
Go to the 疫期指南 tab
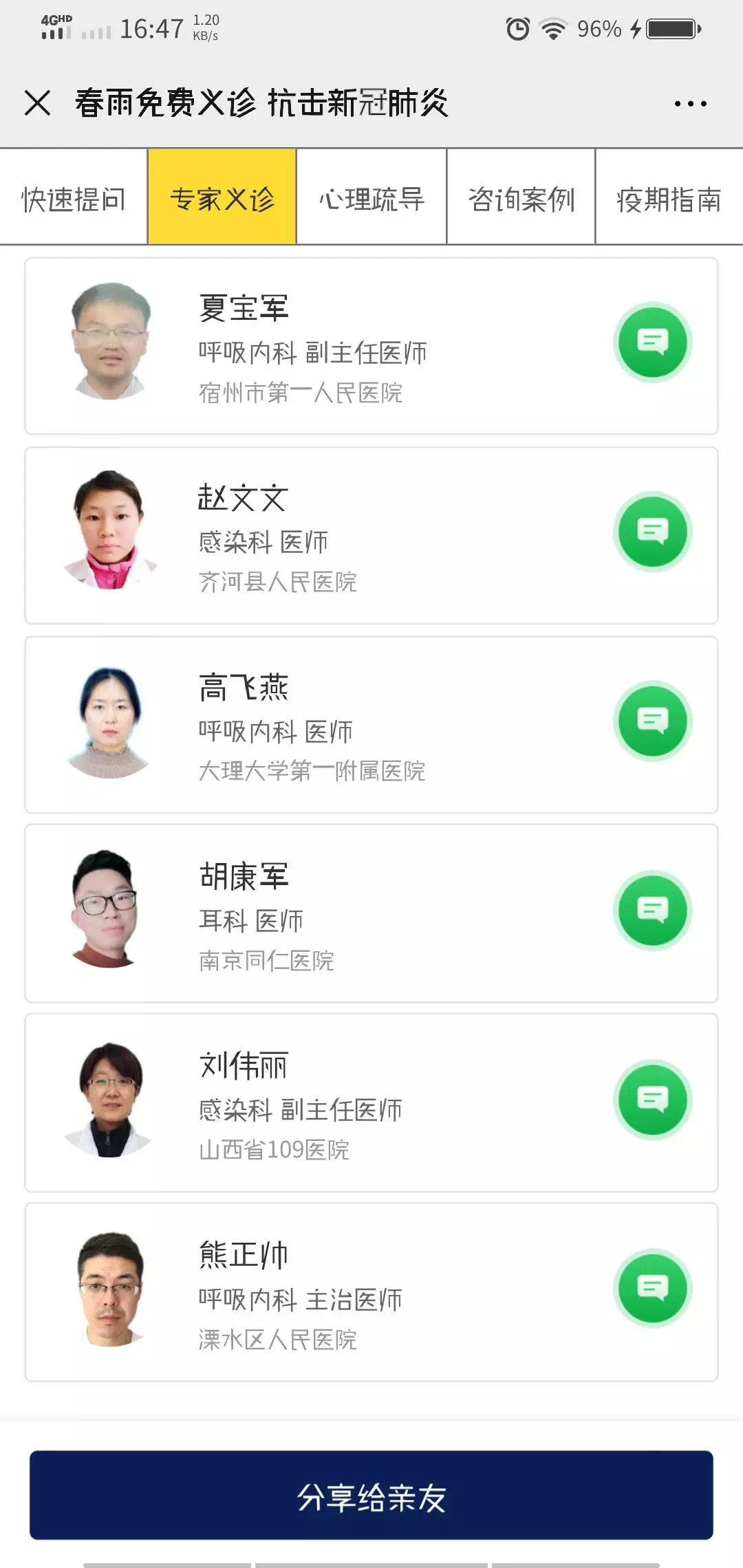tap(669, 199)
